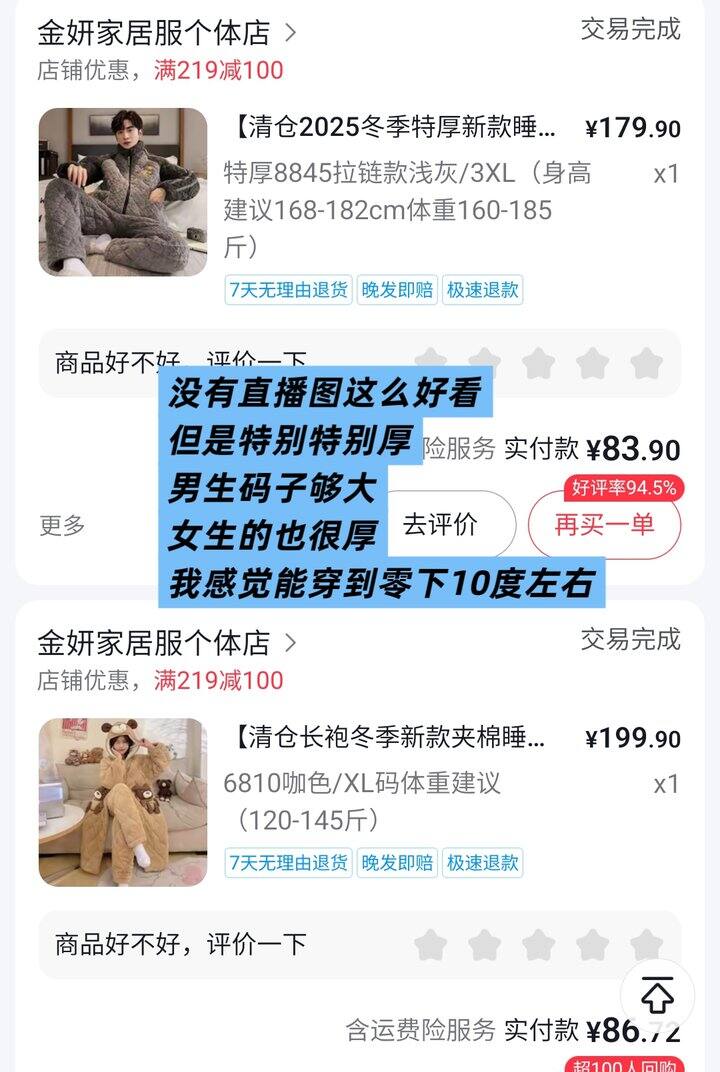Image resolution: width=720 pixels, height=1072 pixels.
Task: Open the 更多 options
Action: [x=62, y=525]
